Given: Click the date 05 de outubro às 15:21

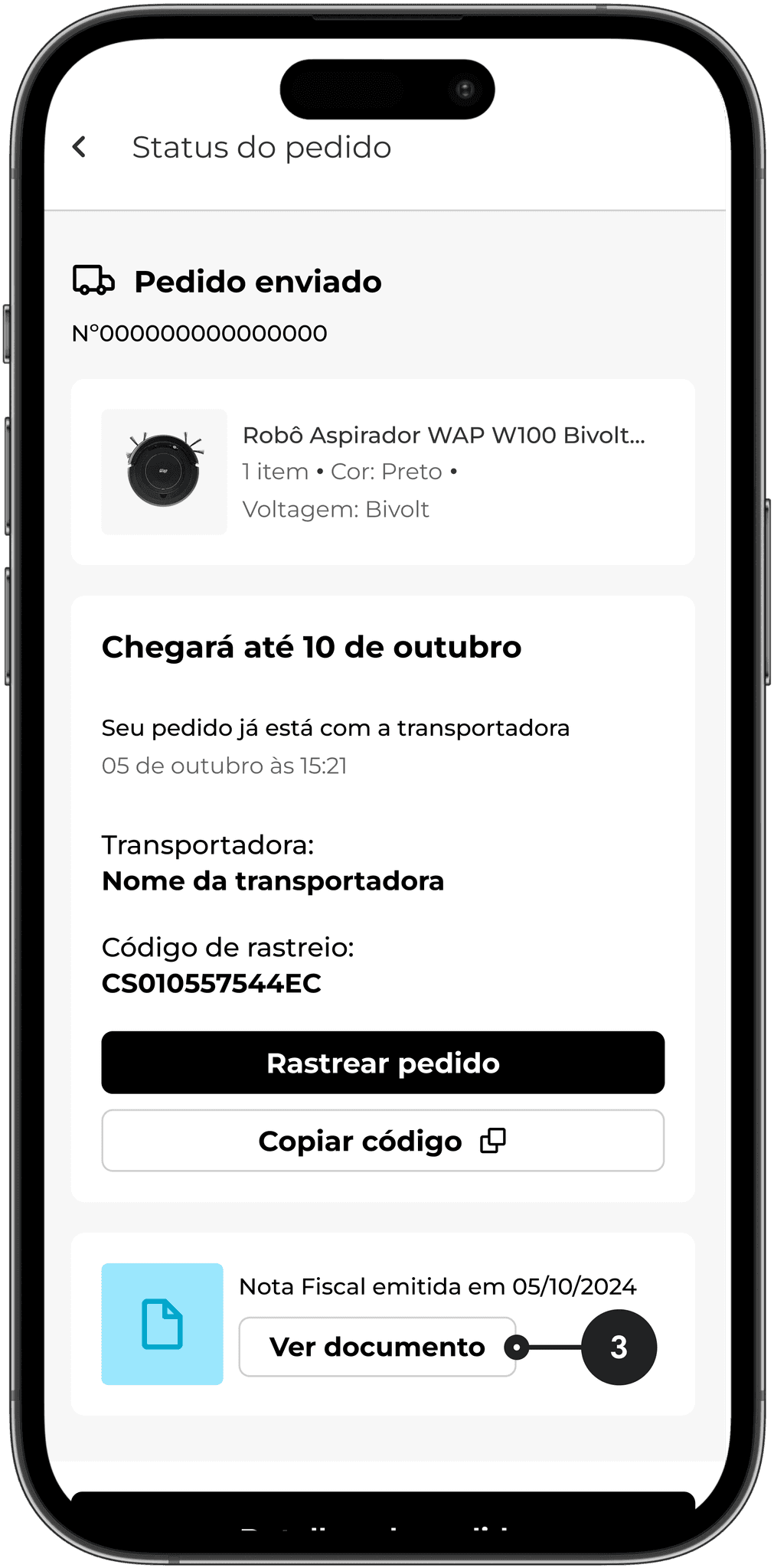Looking at the screenshot, I should (x=226, y=763).
